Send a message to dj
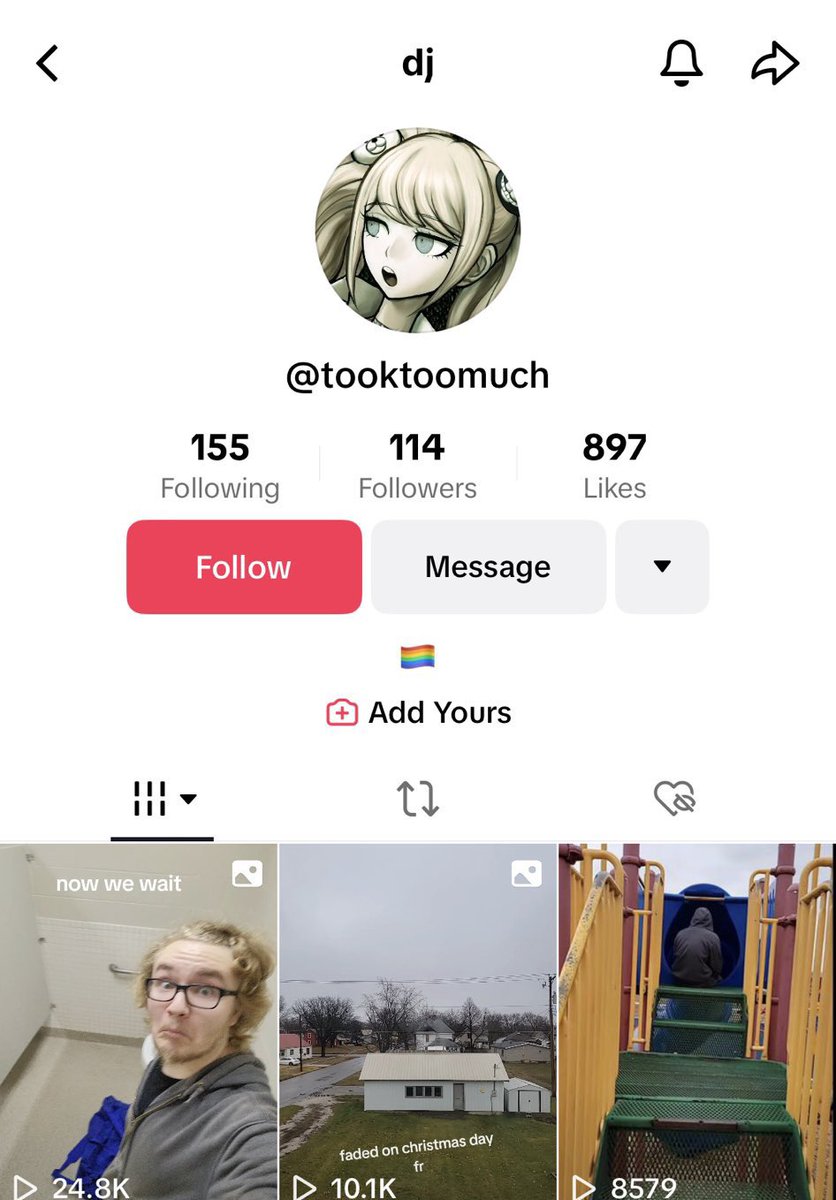The image size is (836, 1200). tap(488, 567)
